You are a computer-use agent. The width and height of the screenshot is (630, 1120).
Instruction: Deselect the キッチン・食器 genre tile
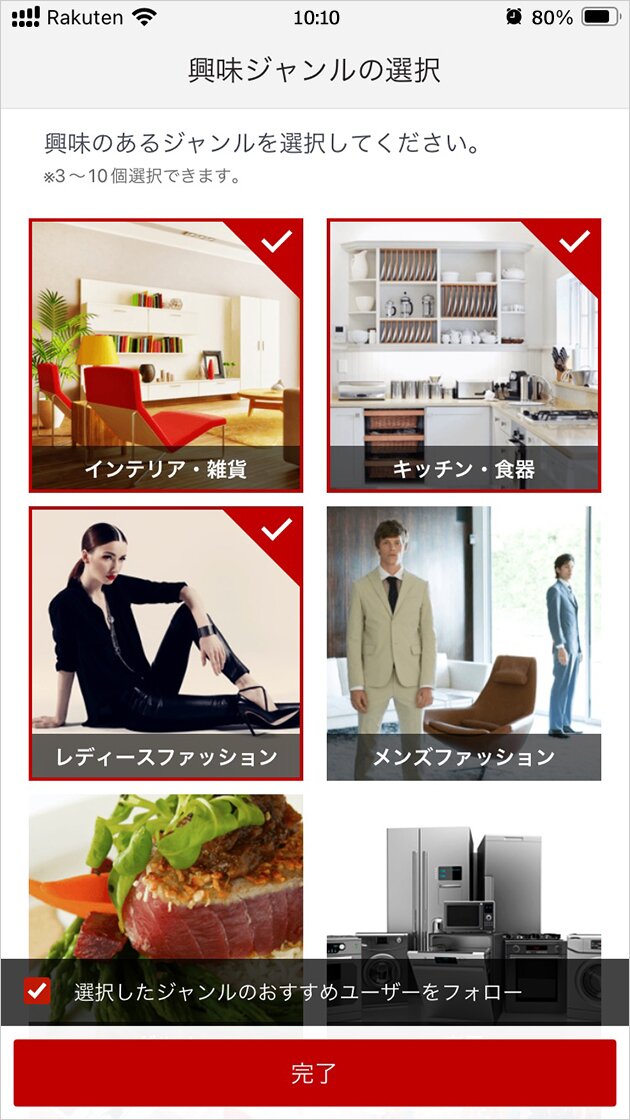coord(463,355)
